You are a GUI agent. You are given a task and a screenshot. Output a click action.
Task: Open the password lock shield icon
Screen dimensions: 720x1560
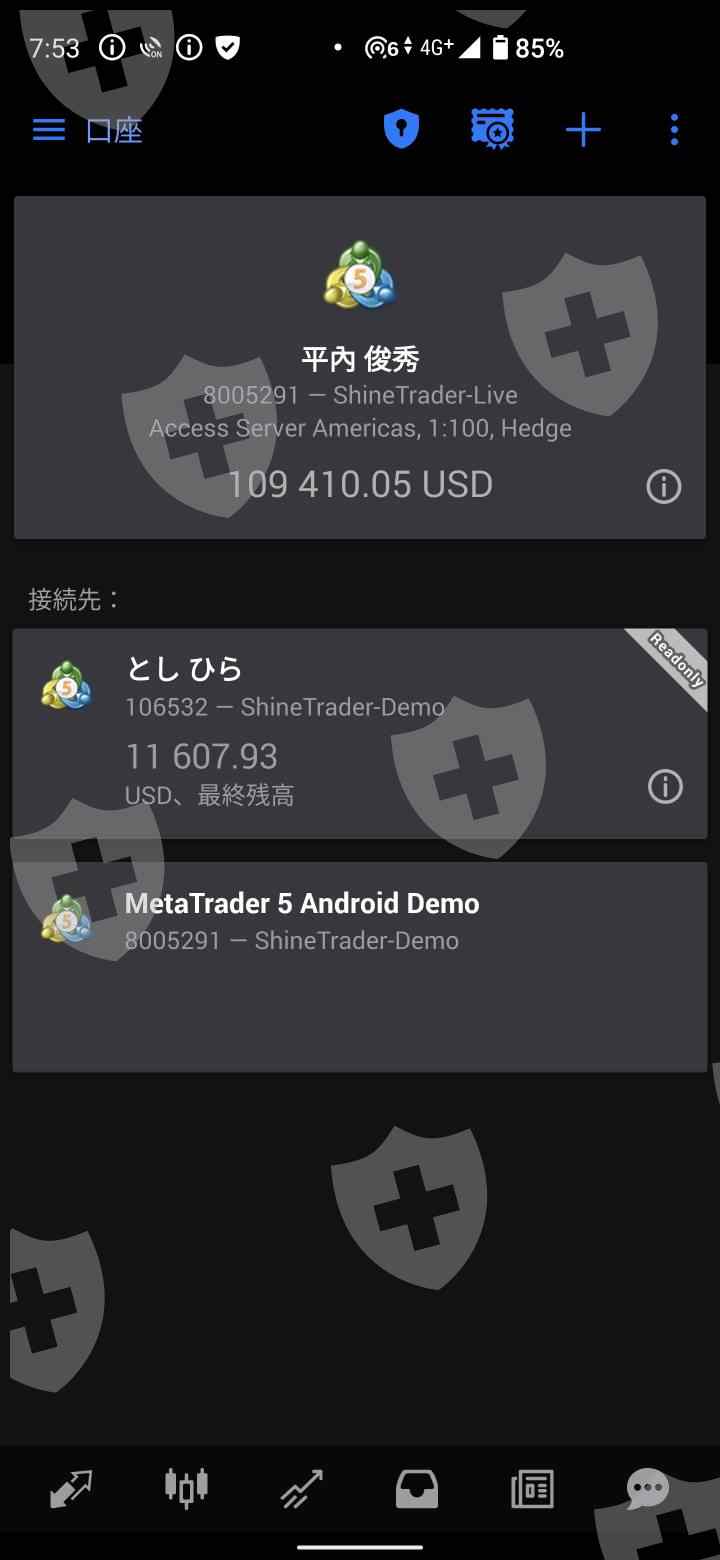(401, 130)
